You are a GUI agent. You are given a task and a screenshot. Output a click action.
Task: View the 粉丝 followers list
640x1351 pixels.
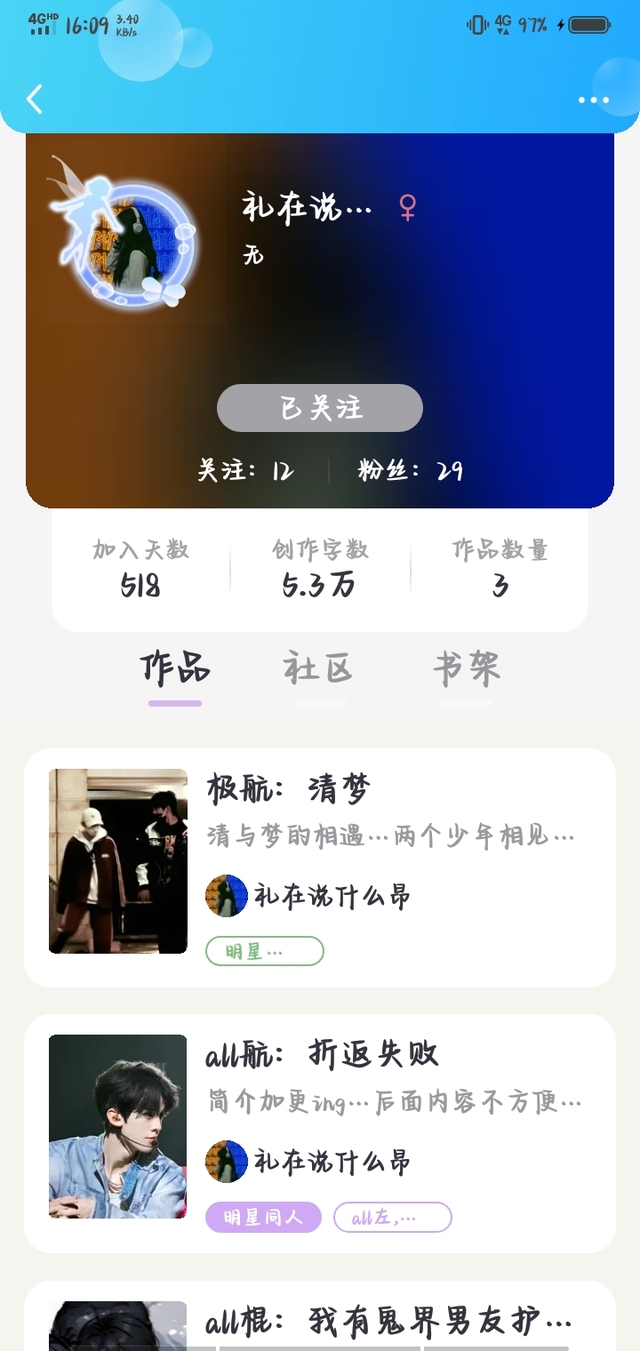(411, 470)
